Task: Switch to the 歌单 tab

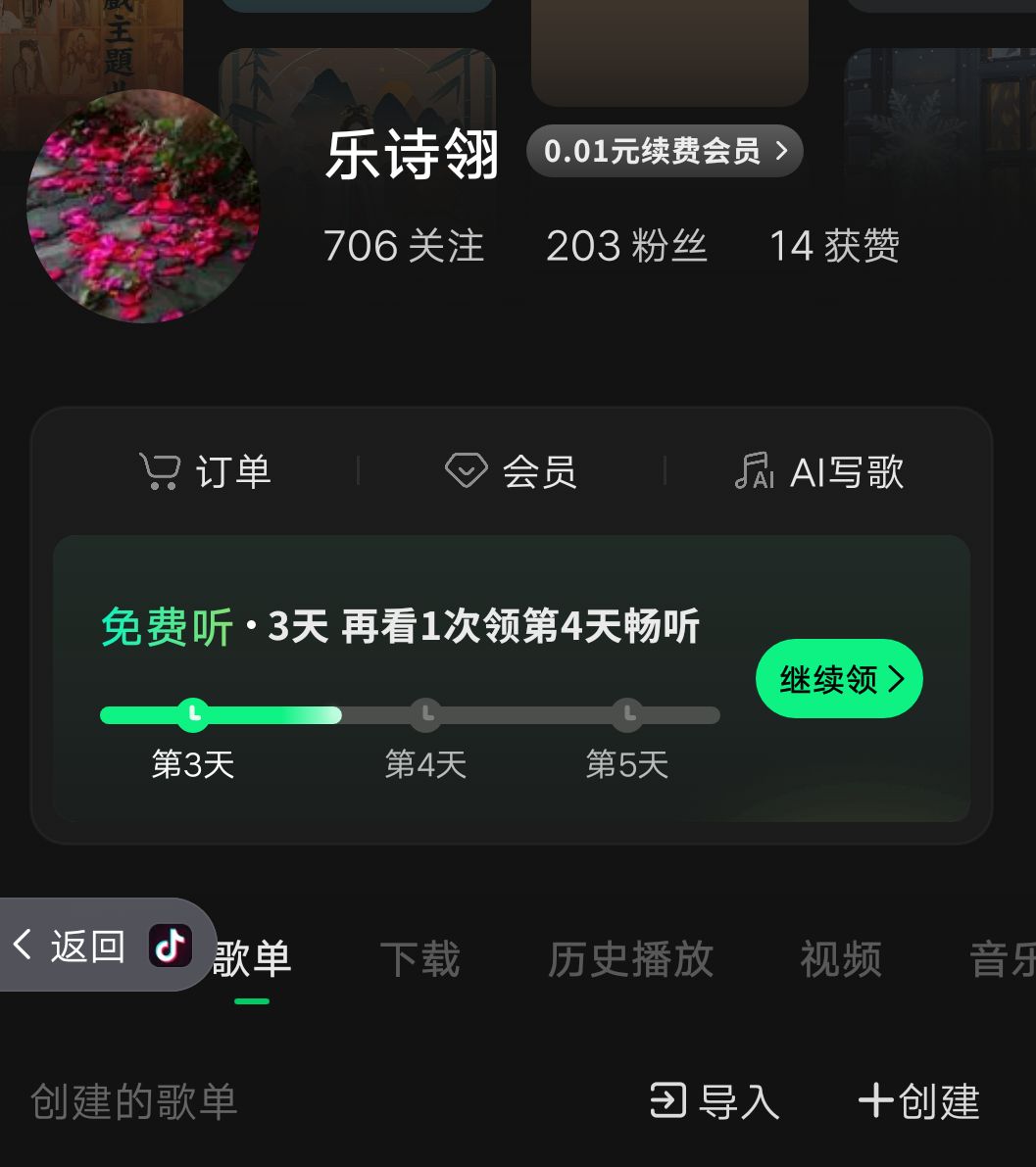Action: (x=252, y=959)
